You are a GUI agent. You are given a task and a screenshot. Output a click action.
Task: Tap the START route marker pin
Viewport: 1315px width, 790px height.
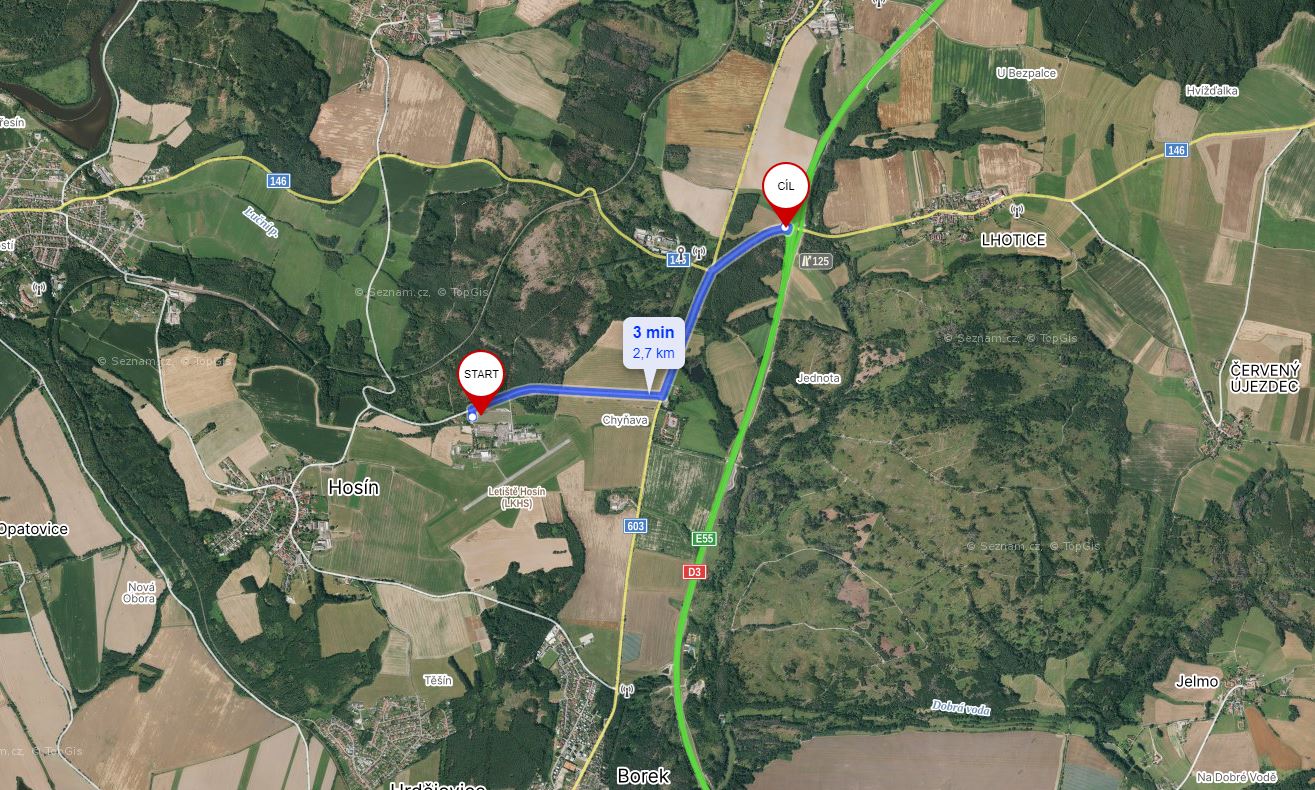[481, 376]
